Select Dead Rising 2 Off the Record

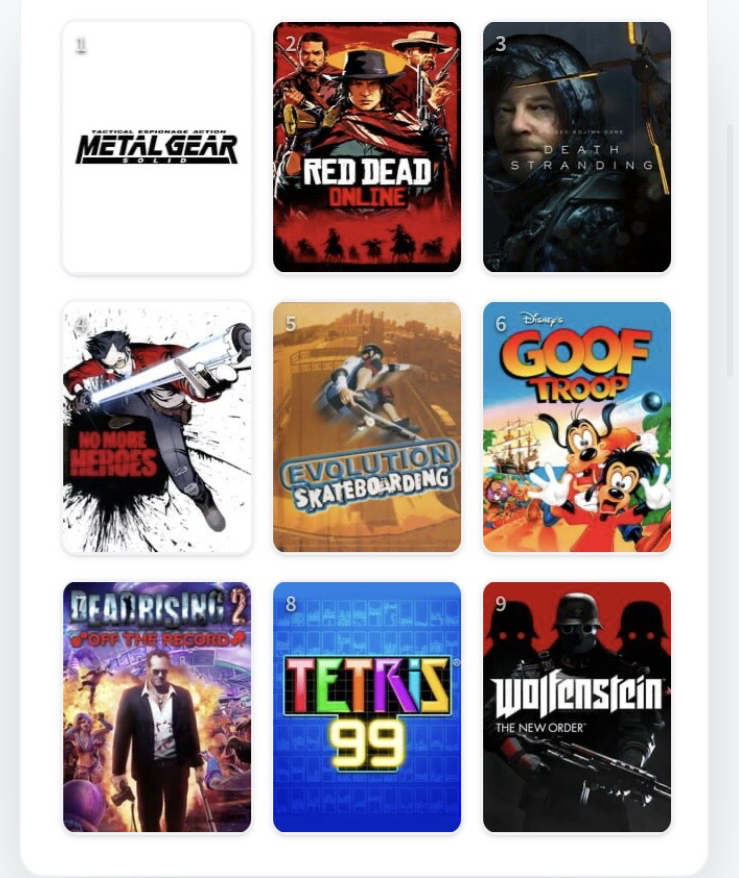(x=157, y=707)
